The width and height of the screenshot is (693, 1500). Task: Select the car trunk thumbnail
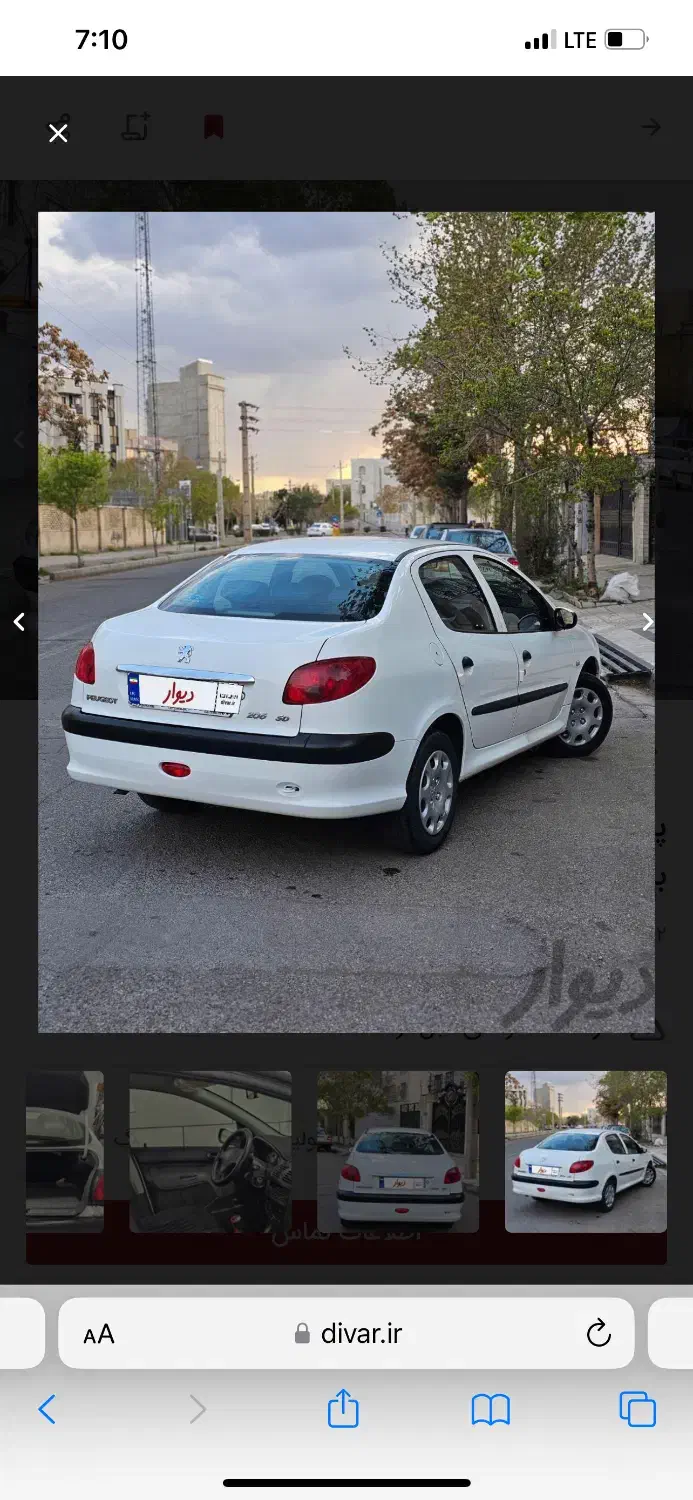64,1152
